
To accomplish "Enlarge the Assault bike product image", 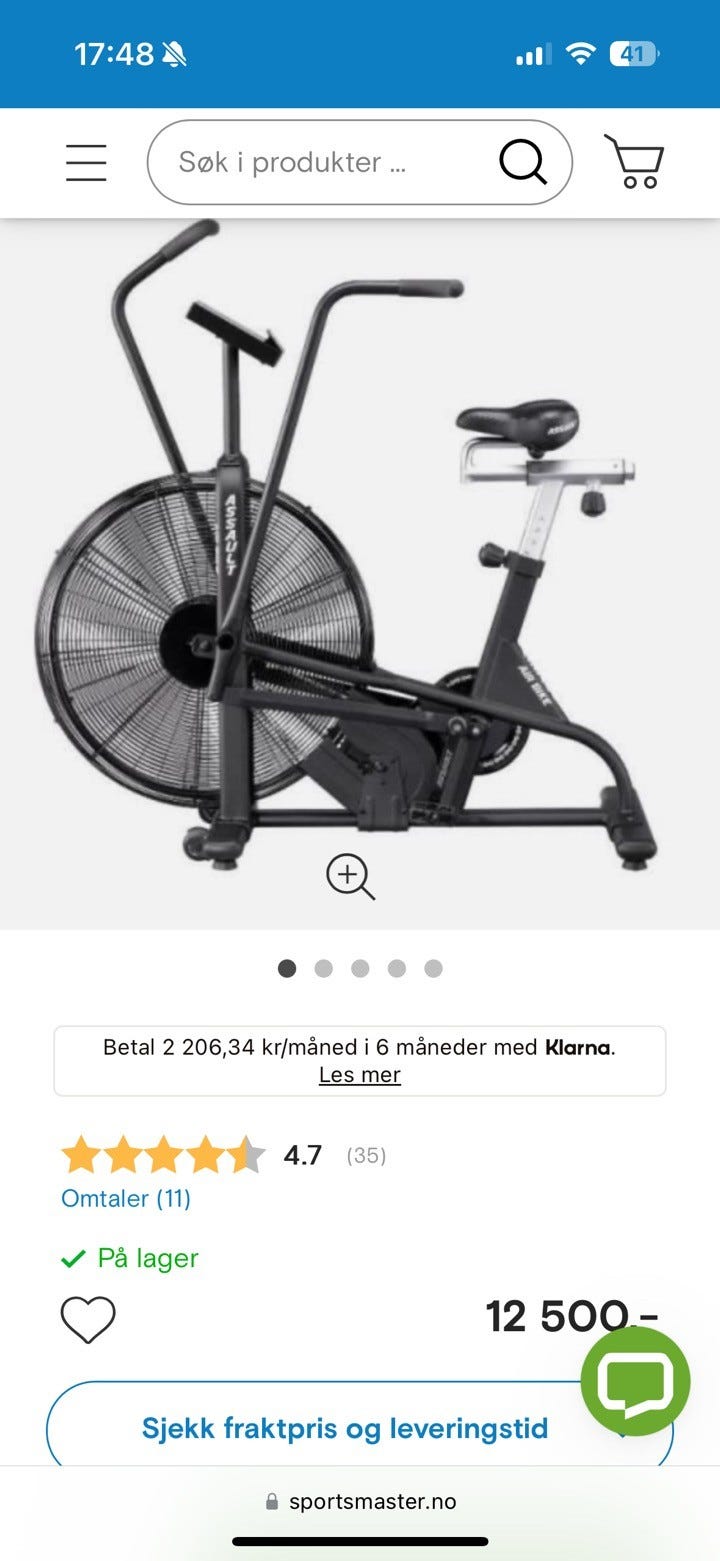I will 350,877.
